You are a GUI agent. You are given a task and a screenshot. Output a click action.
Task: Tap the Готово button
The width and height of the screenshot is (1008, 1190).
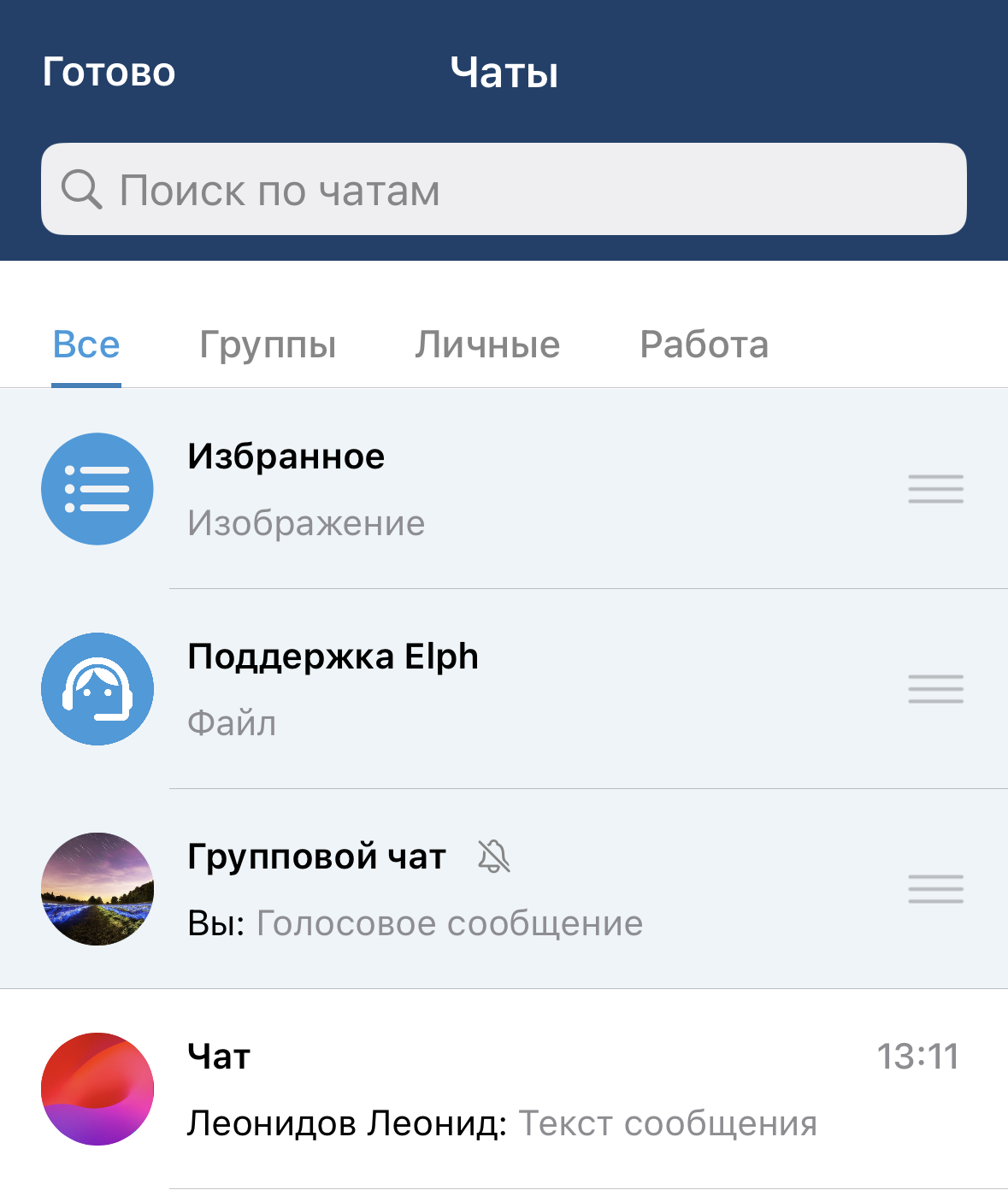coord(109,72)
